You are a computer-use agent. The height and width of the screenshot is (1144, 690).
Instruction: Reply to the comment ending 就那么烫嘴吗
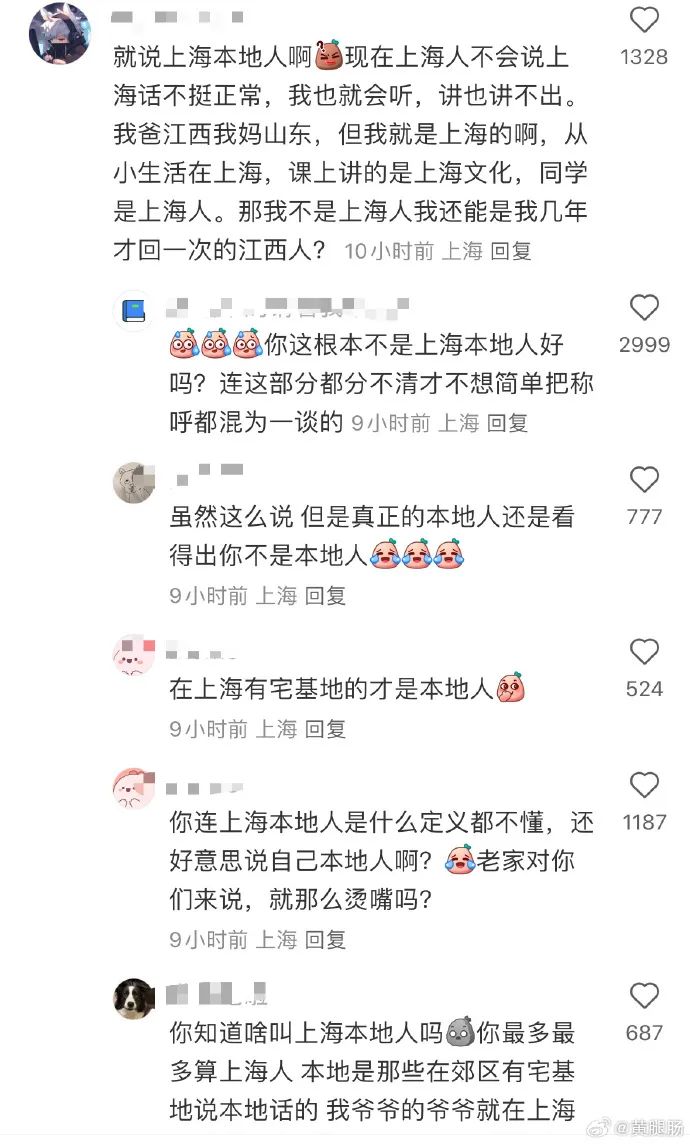[325, 939]
